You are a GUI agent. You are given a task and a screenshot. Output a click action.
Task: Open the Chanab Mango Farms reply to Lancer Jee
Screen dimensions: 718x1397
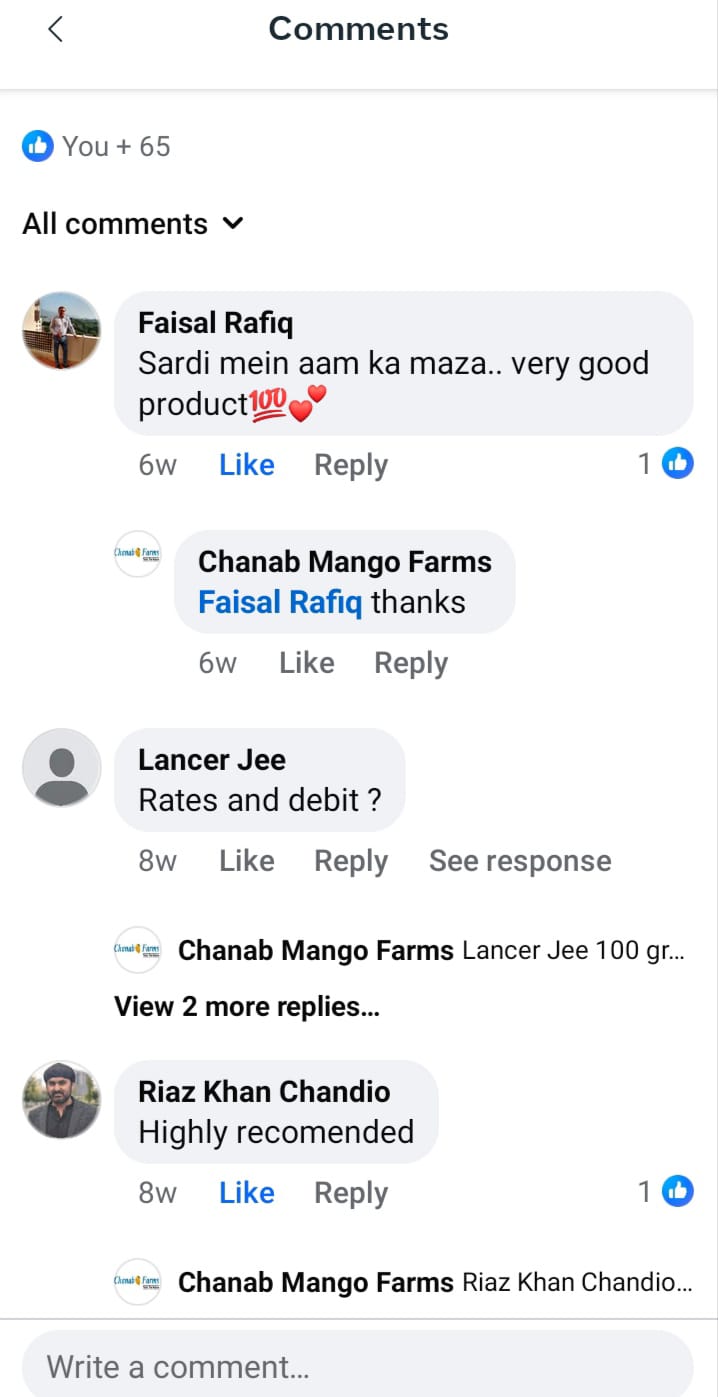point(430,950)
